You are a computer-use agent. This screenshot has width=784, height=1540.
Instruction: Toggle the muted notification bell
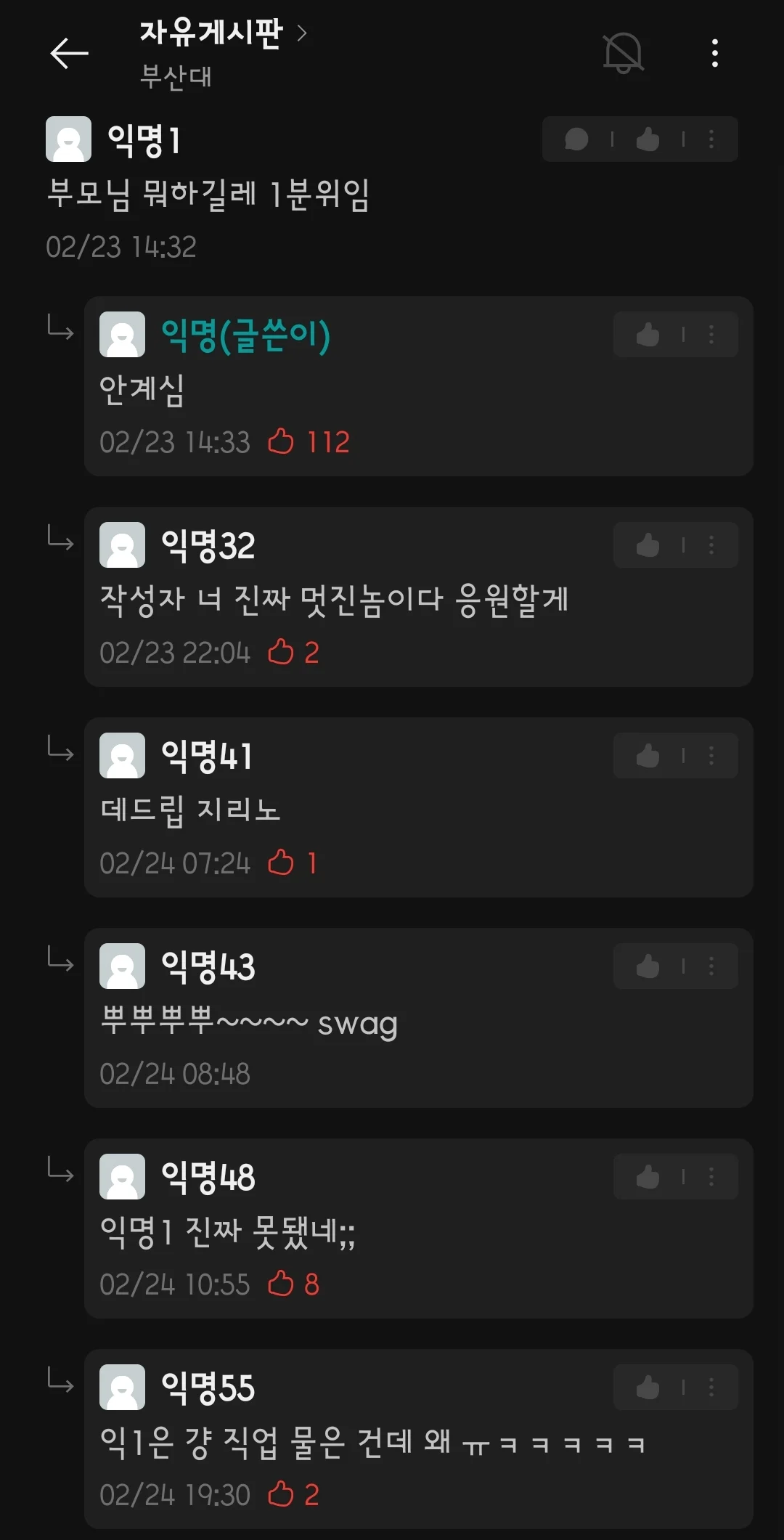point(623,53)
